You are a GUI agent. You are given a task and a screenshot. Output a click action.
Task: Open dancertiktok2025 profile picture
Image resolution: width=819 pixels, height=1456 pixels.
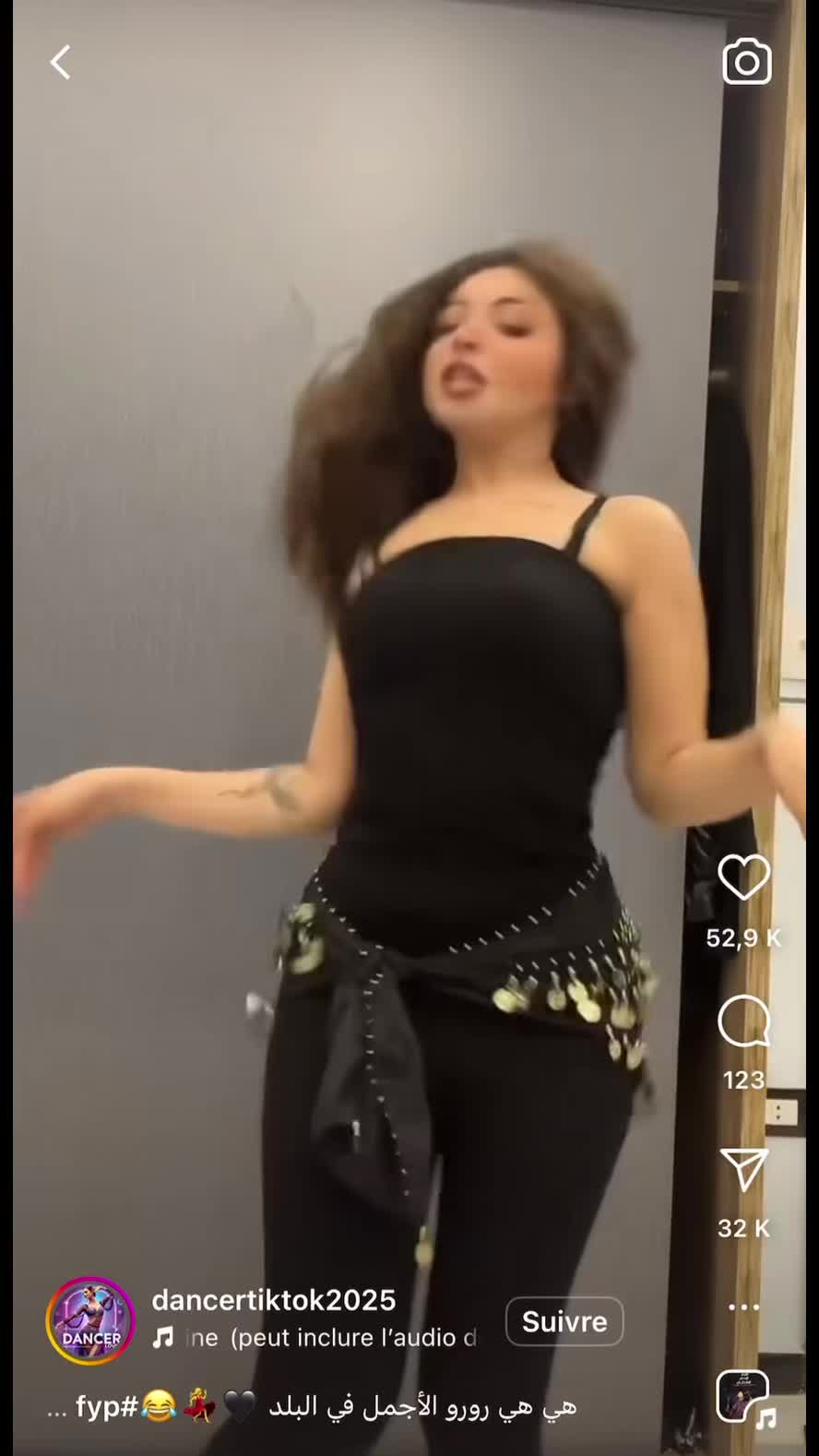coord(90,1320)
